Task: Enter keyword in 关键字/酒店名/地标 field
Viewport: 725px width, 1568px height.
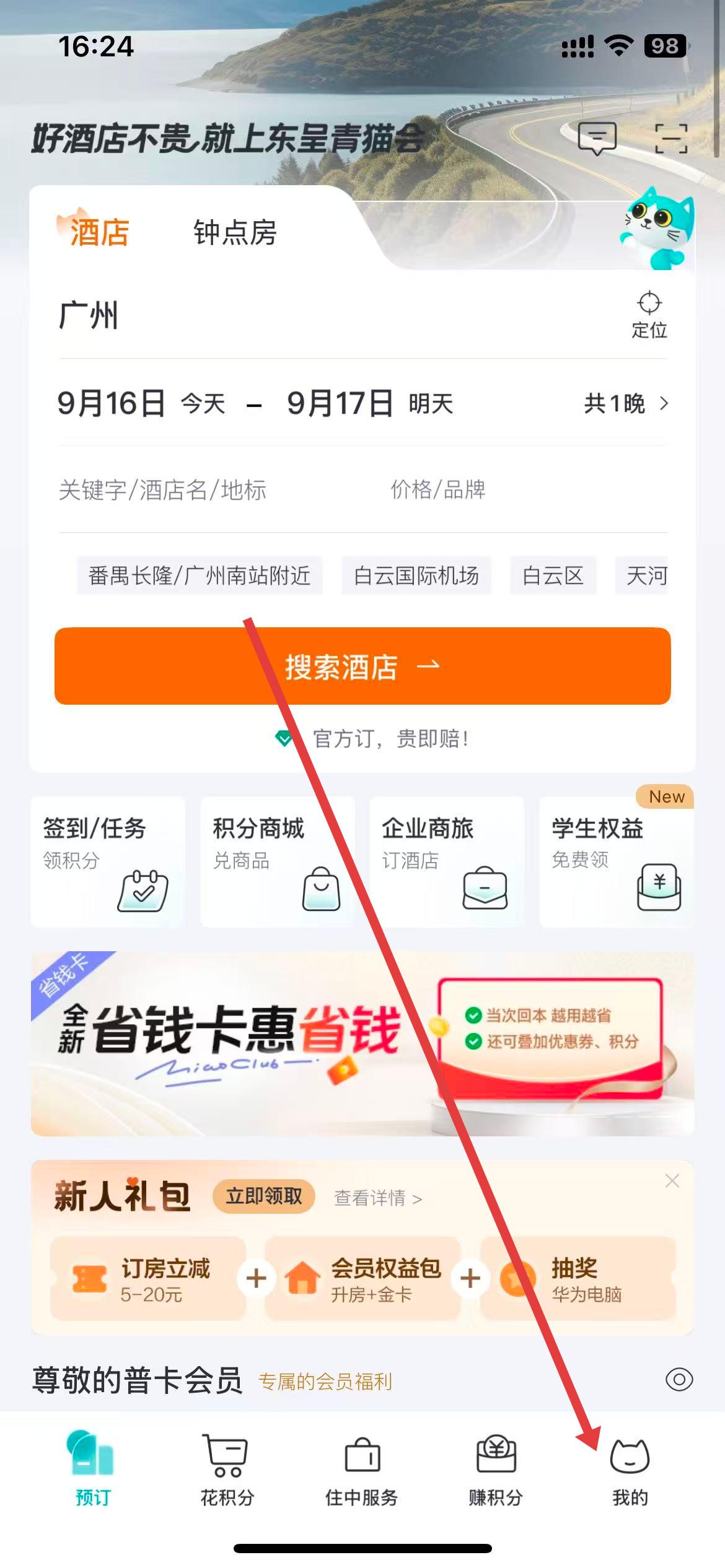Action: coord(162,490)
